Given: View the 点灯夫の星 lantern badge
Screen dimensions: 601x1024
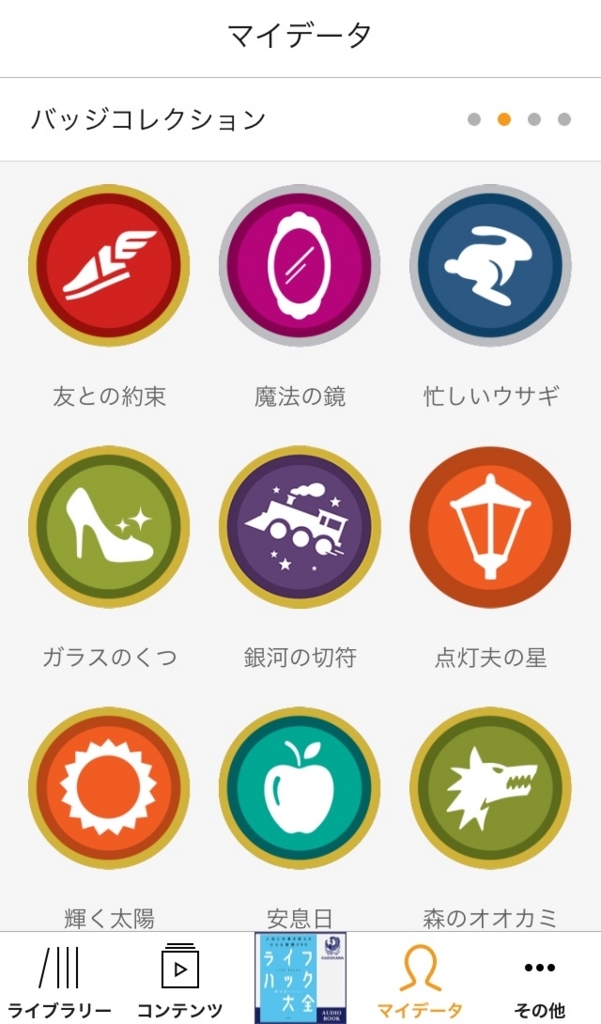Looking at the screenshot, I should 490,527.
